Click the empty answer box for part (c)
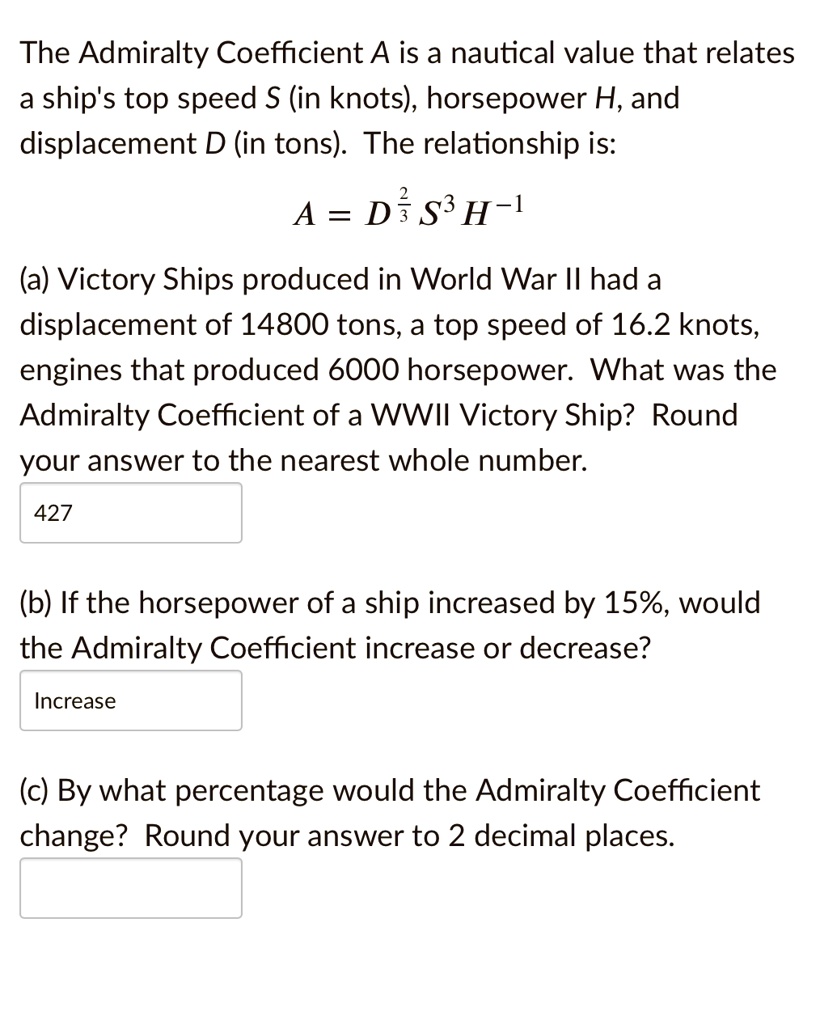Image resolution: width=820 pixels, height=1024 pixels. pyautogui.click(x=130, y=888)
